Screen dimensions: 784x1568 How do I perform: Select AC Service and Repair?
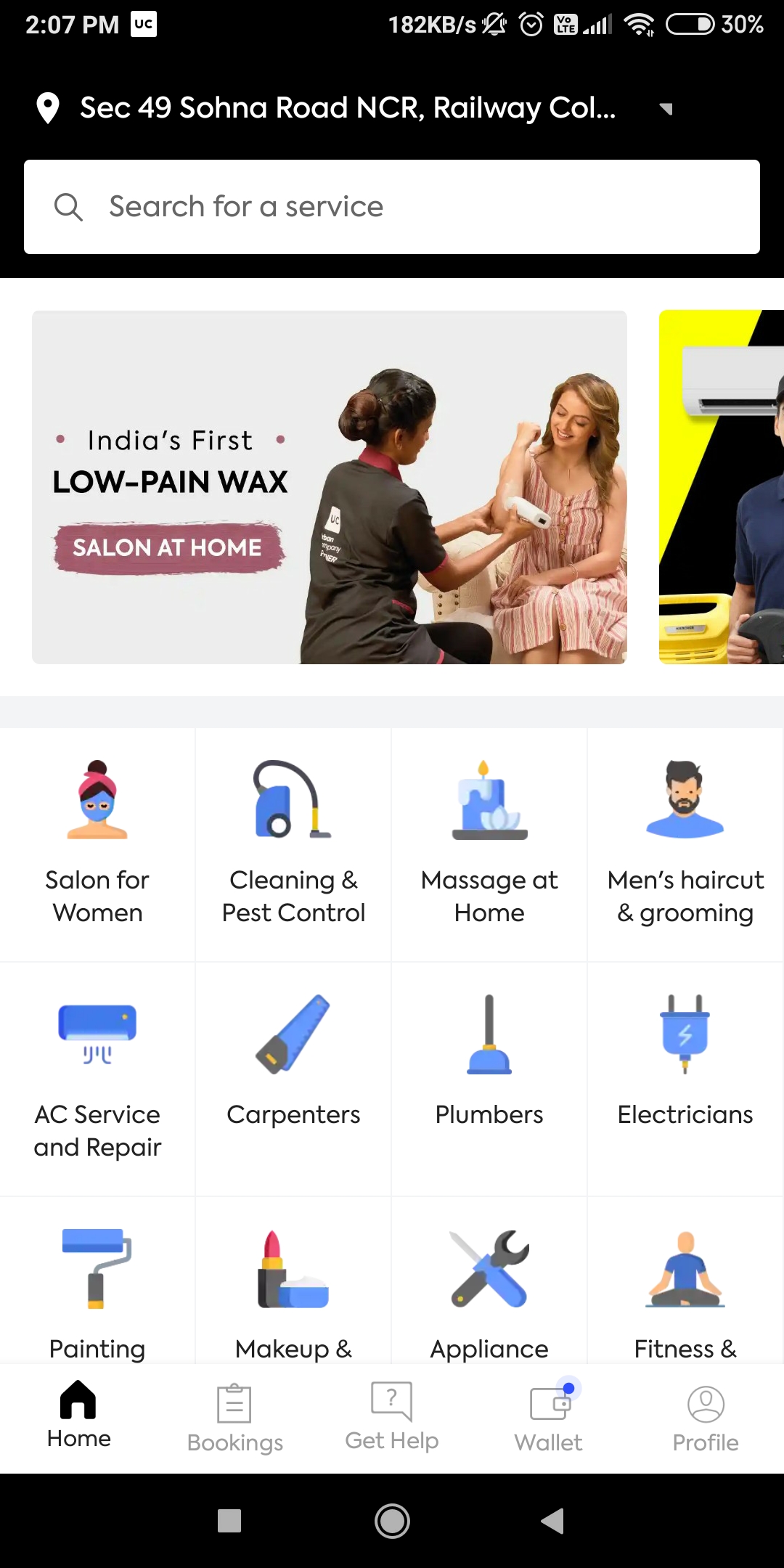tap(97, 1079)
